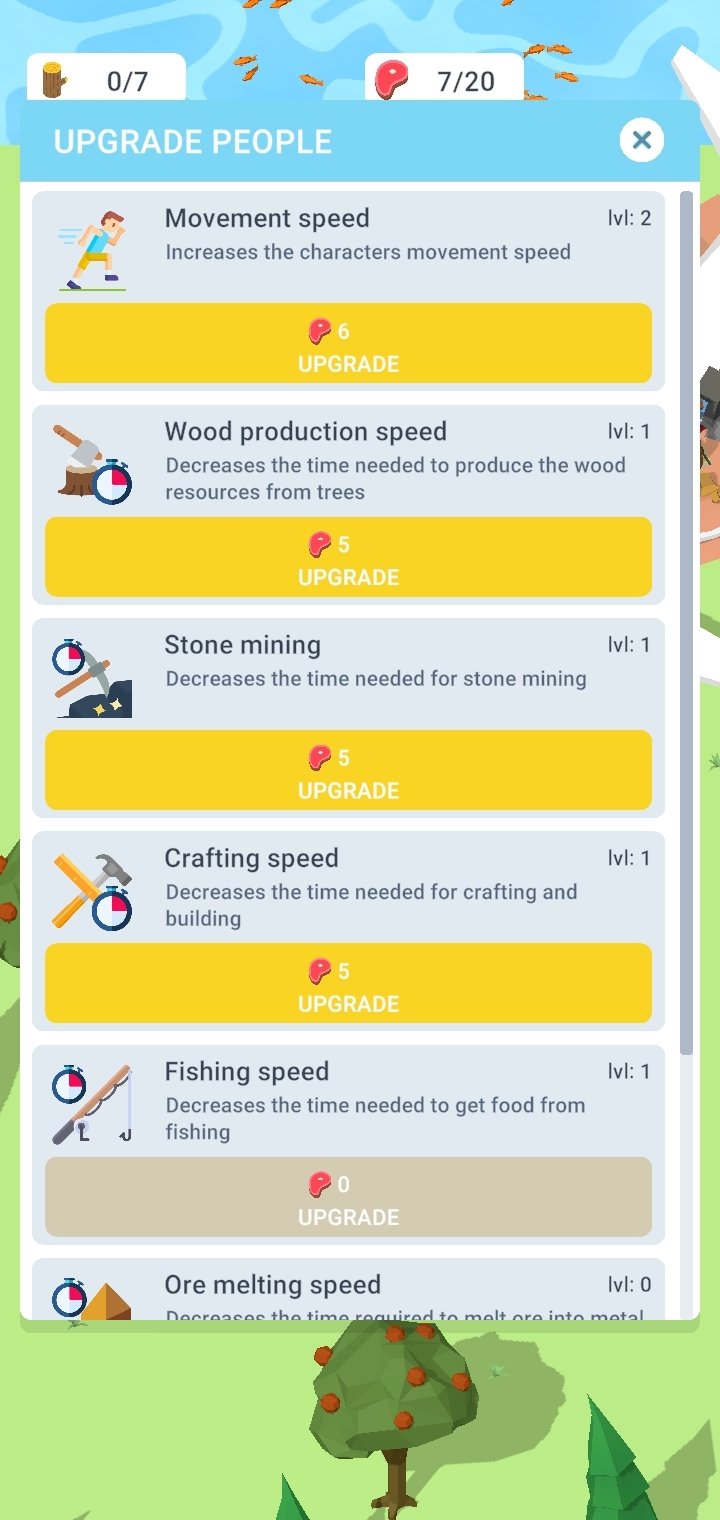
Task: Buy the Crafting speed upgrade
Action: point(348,983)
